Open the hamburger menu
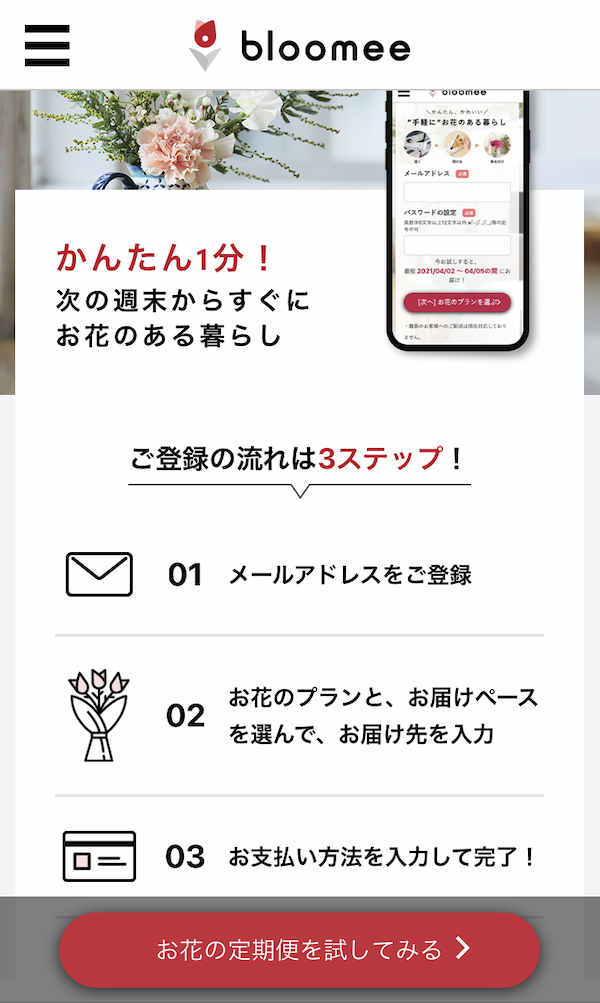Viewport: 600px width, 1003px height. pos(47,45)
